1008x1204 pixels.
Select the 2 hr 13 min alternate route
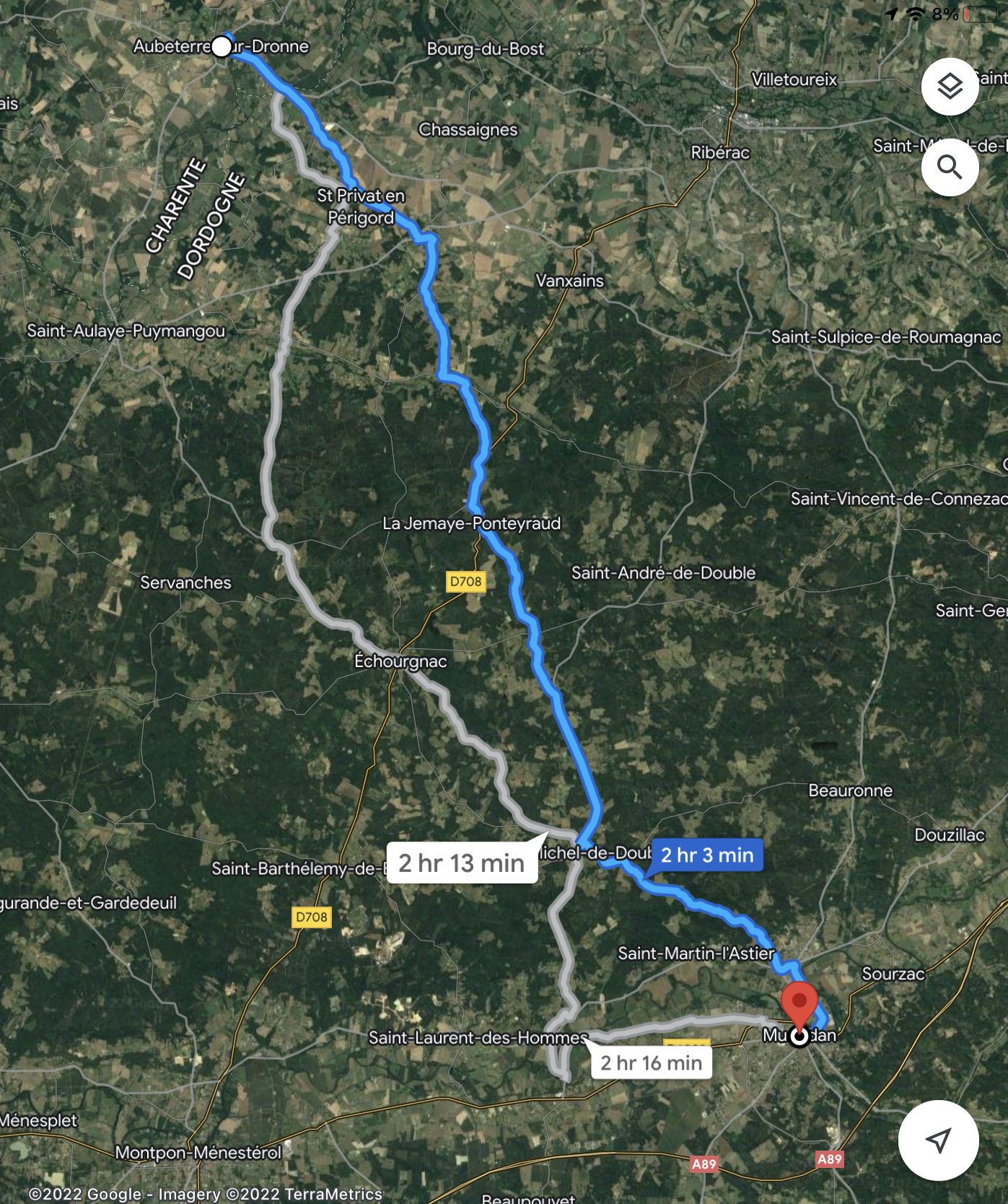(462, 863)
